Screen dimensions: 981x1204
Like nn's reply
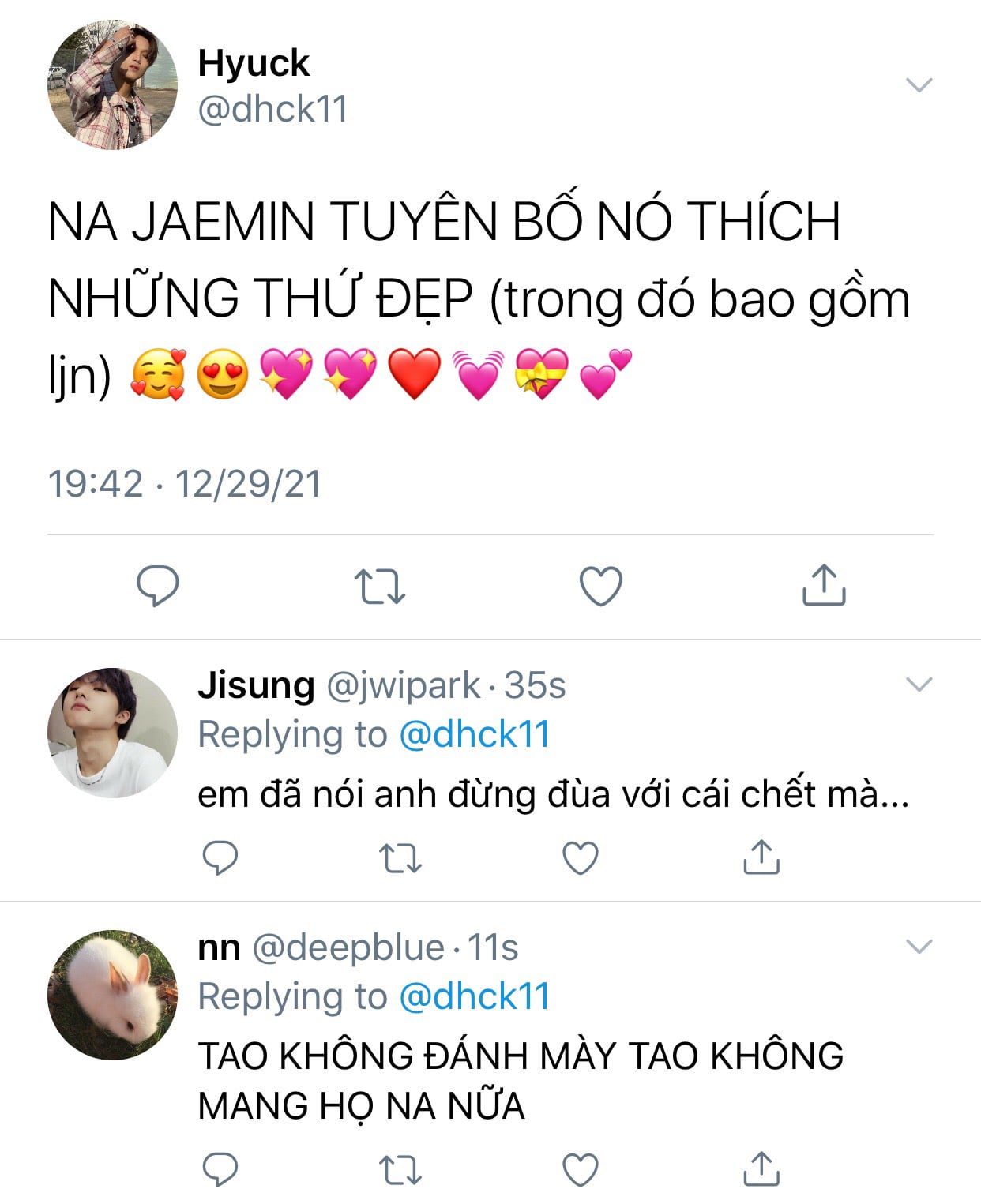coord(580,1170)
